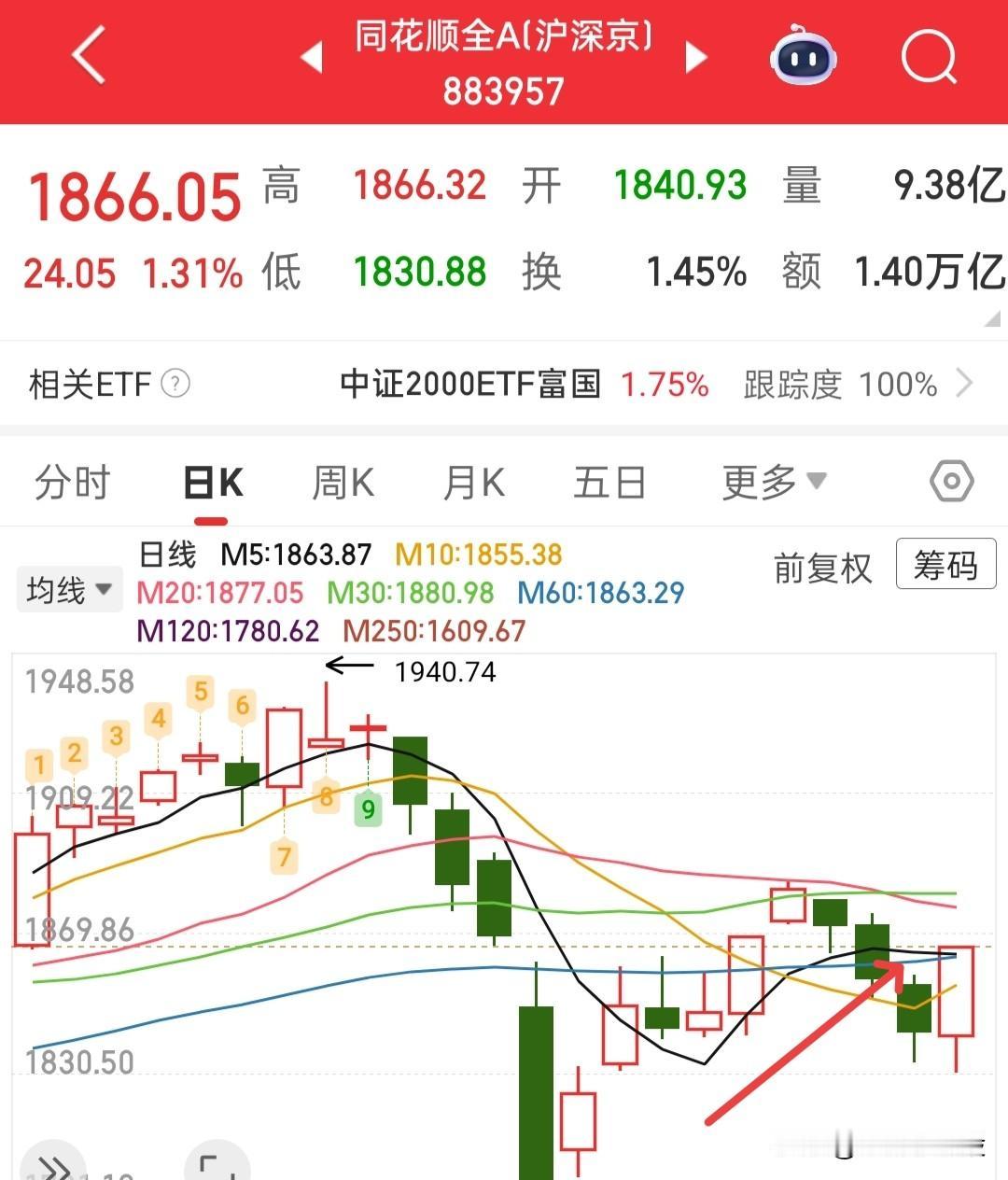Tap the help question mark beside 相关ETF
1008x1180 pixels.
pyautogui.click(x=176, y=384)
